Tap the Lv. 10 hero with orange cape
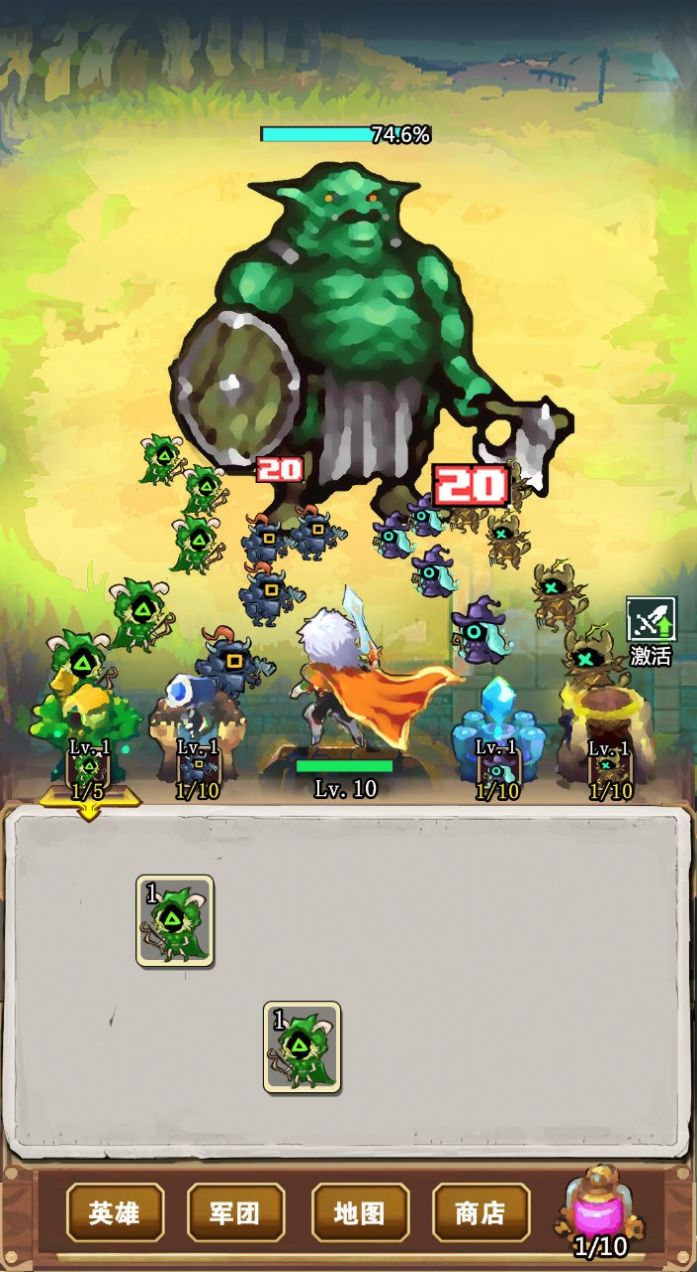 pos(345,690)
